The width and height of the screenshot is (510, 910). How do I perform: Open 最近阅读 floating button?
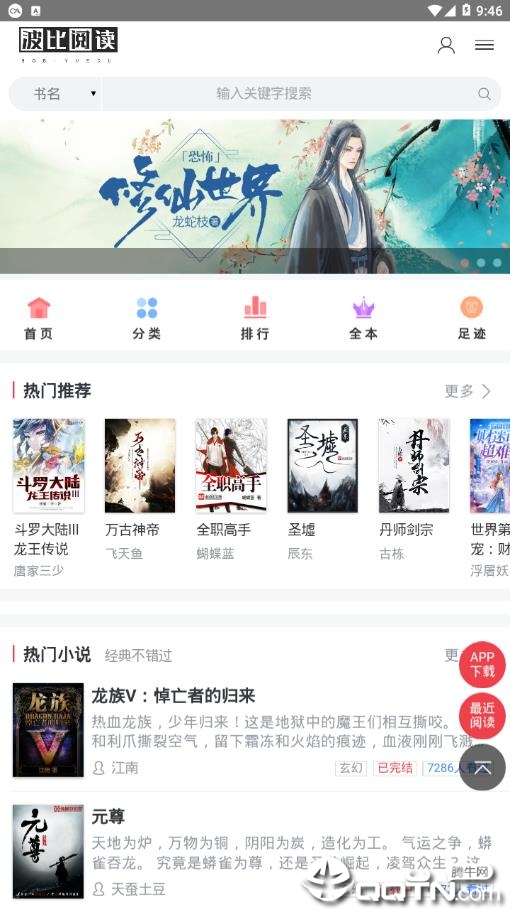pyautogui.click(x=482, y=715)
